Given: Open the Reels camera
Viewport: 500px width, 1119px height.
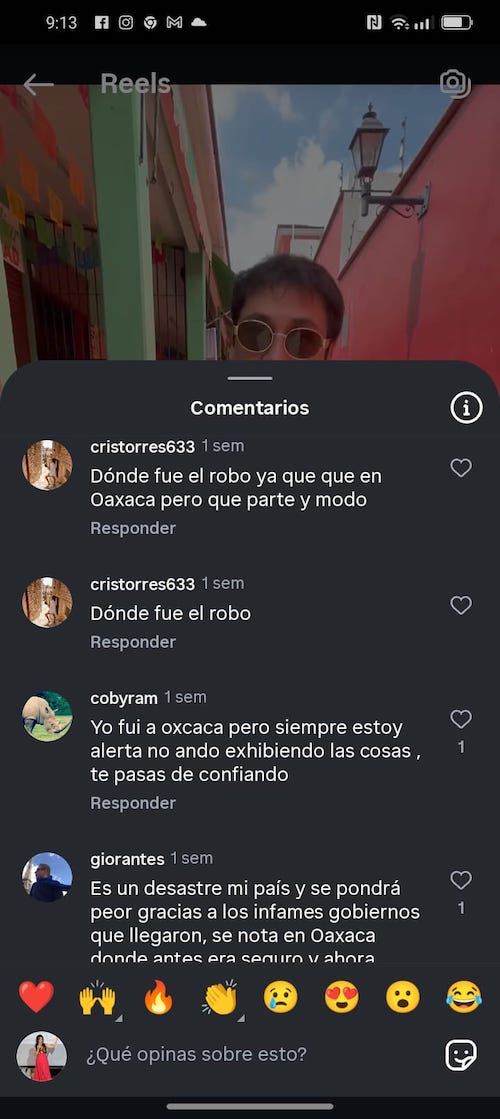Looking at the screenshot, I should click(x=455, y=84).
